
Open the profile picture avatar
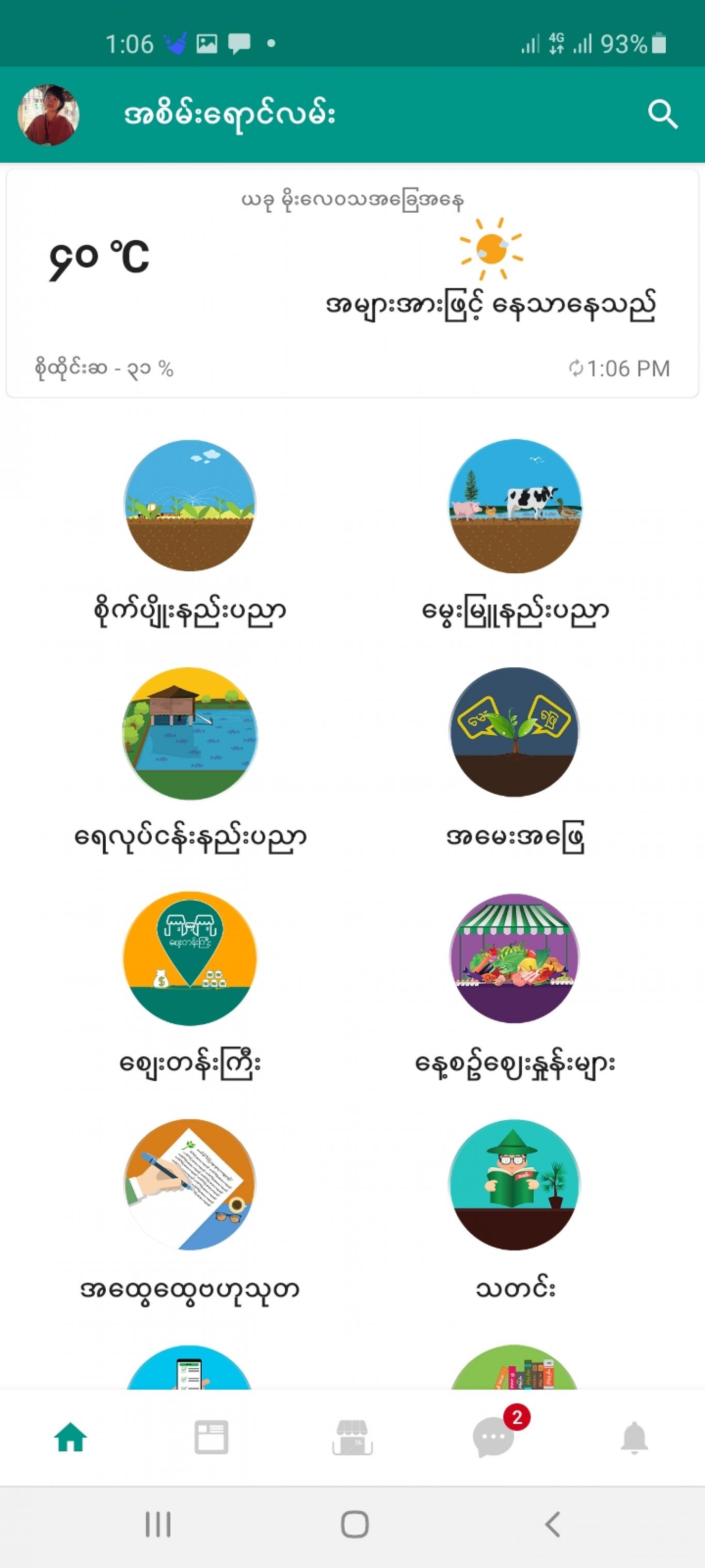click(x=49, y=115)
